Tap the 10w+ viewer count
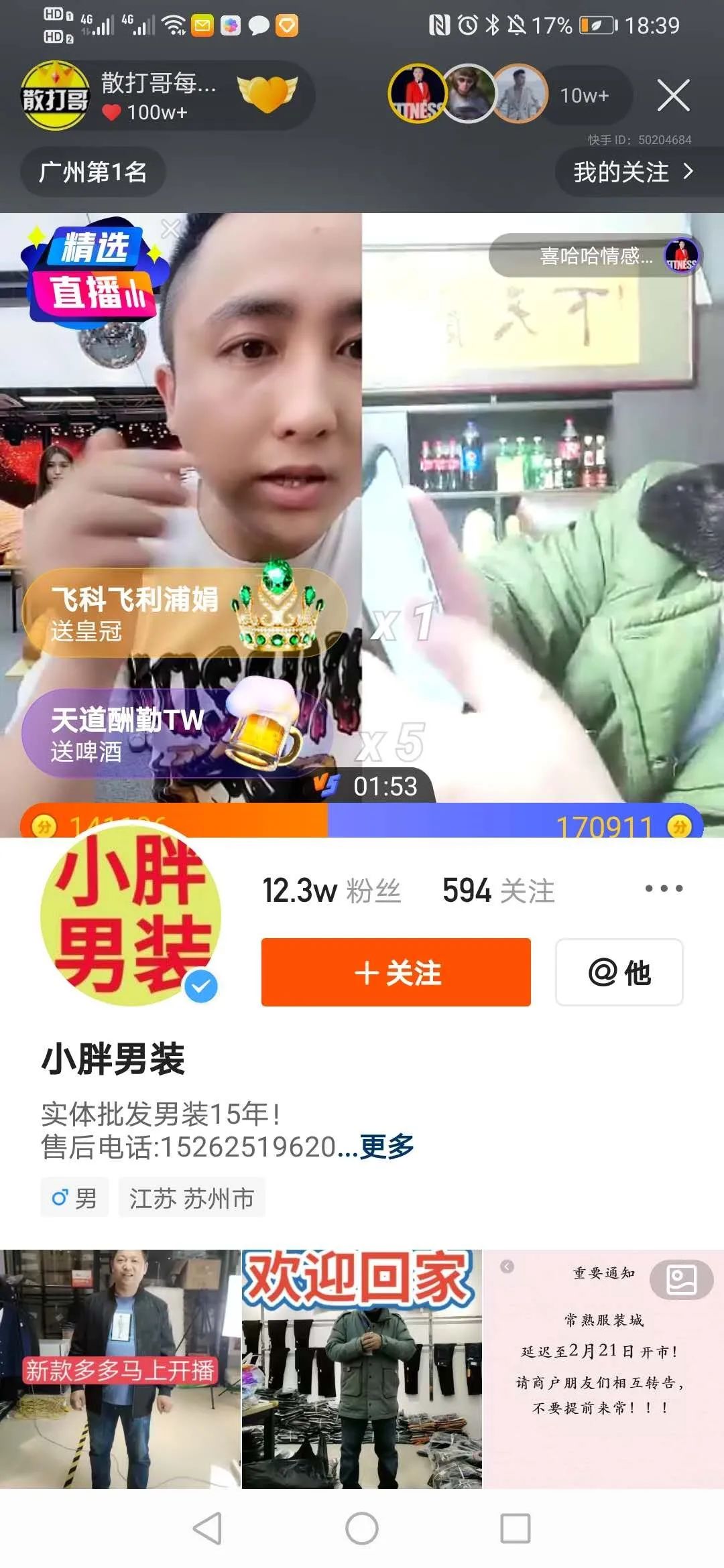Image resolution: width=724 pixels, height=1568 pixels. [x=585, y=96]
